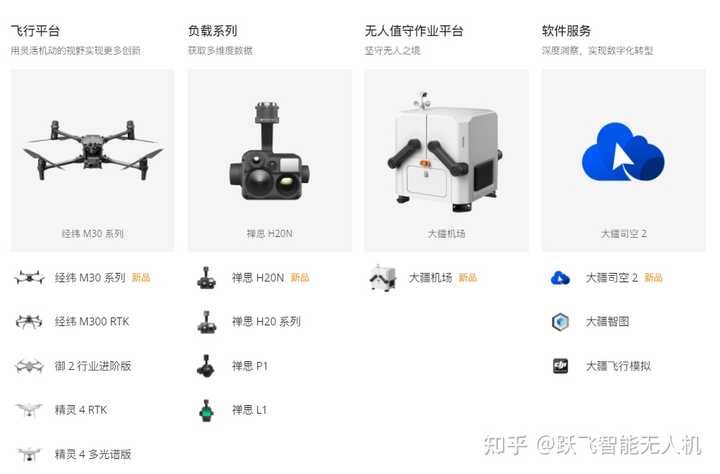
Task: Open 精灵 4 RTK
Action: [x=62, y=410]
